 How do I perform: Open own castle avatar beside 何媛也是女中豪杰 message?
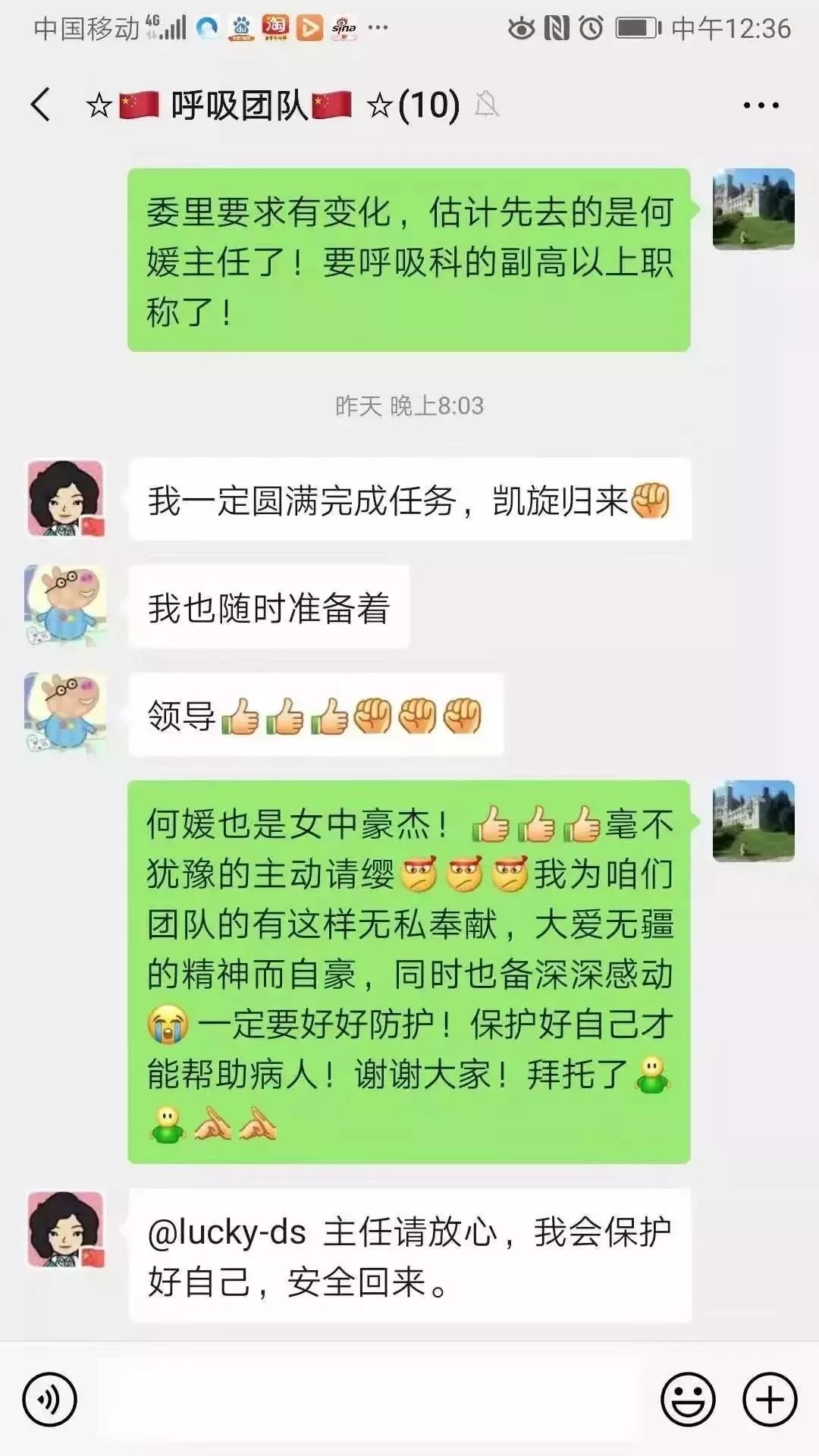753,821
